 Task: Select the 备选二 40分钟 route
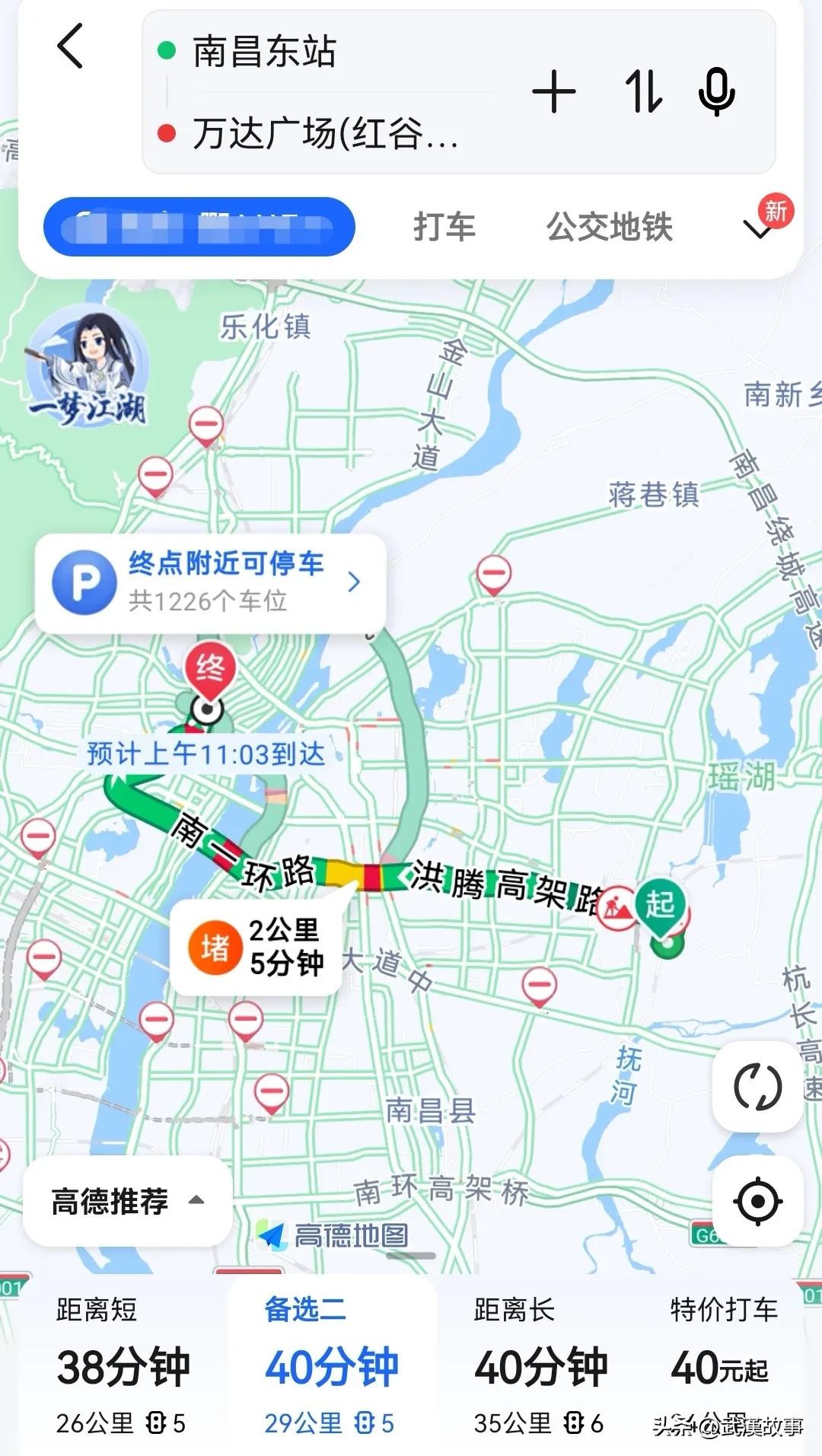[x=331, y=1365]
